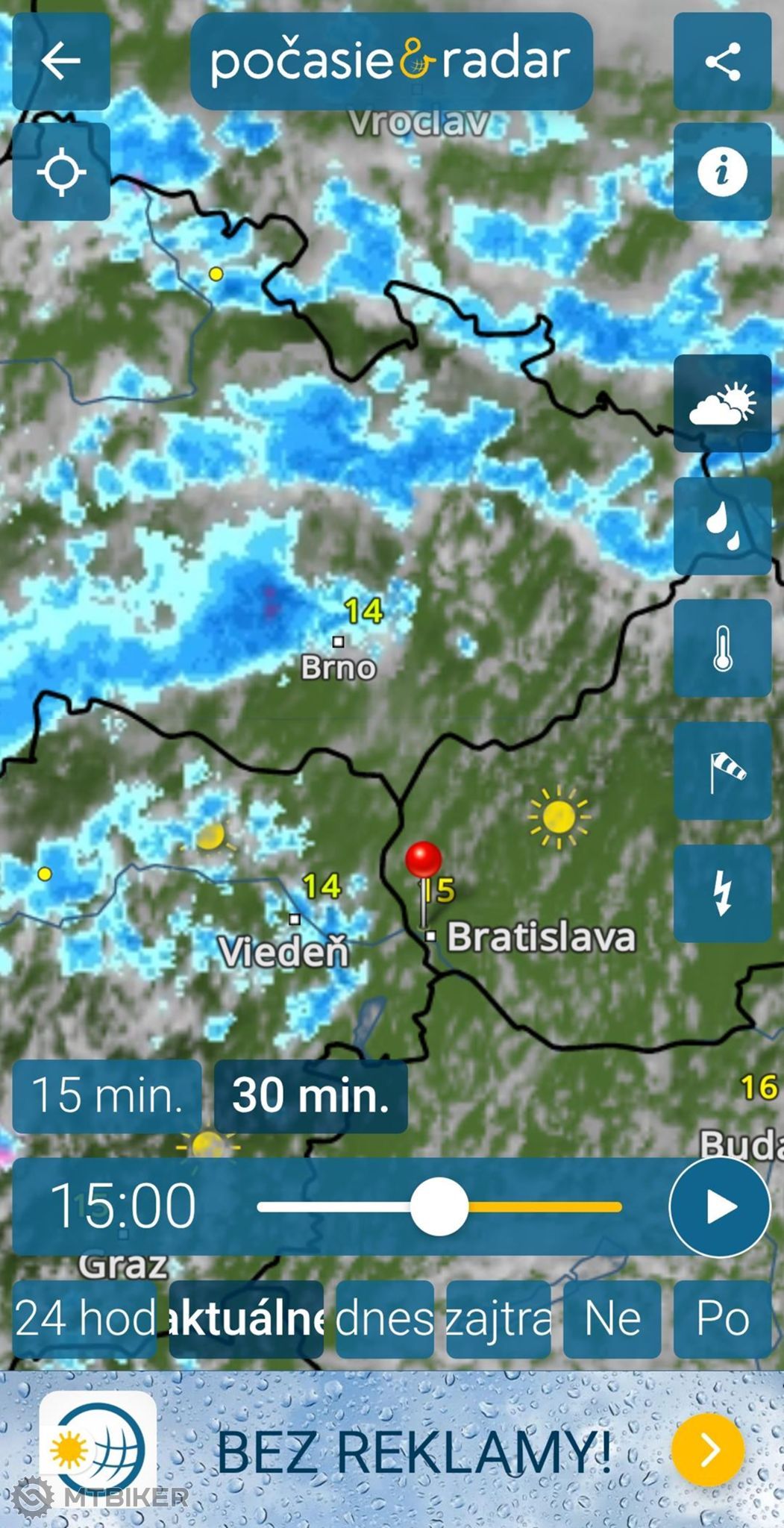Switch to the 24 hod tab
Screen dimensions: 784x1528
84,1319
